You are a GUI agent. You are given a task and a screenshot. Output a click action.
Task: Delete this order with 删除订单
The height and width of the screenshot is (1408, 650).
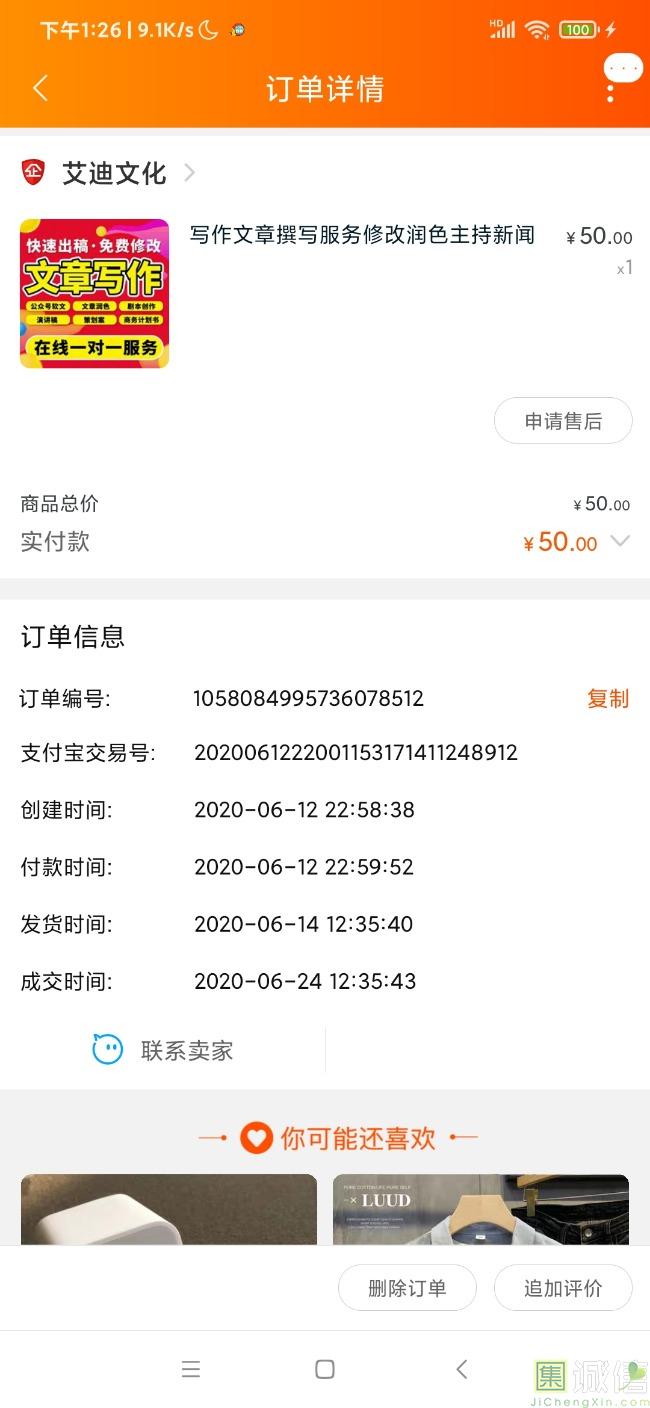(x=407, y=1287)
